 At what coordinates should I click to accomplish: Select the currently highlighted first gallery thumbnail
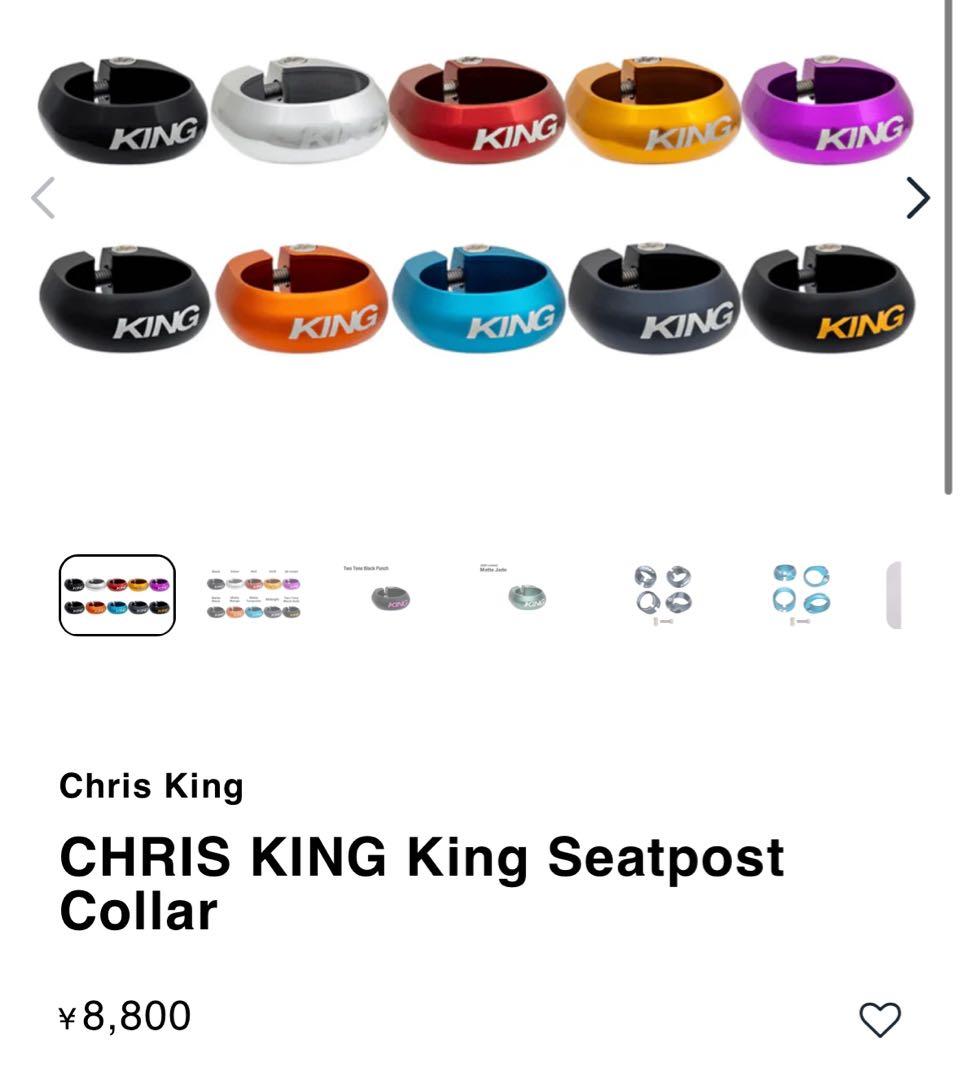pos(116,595)
